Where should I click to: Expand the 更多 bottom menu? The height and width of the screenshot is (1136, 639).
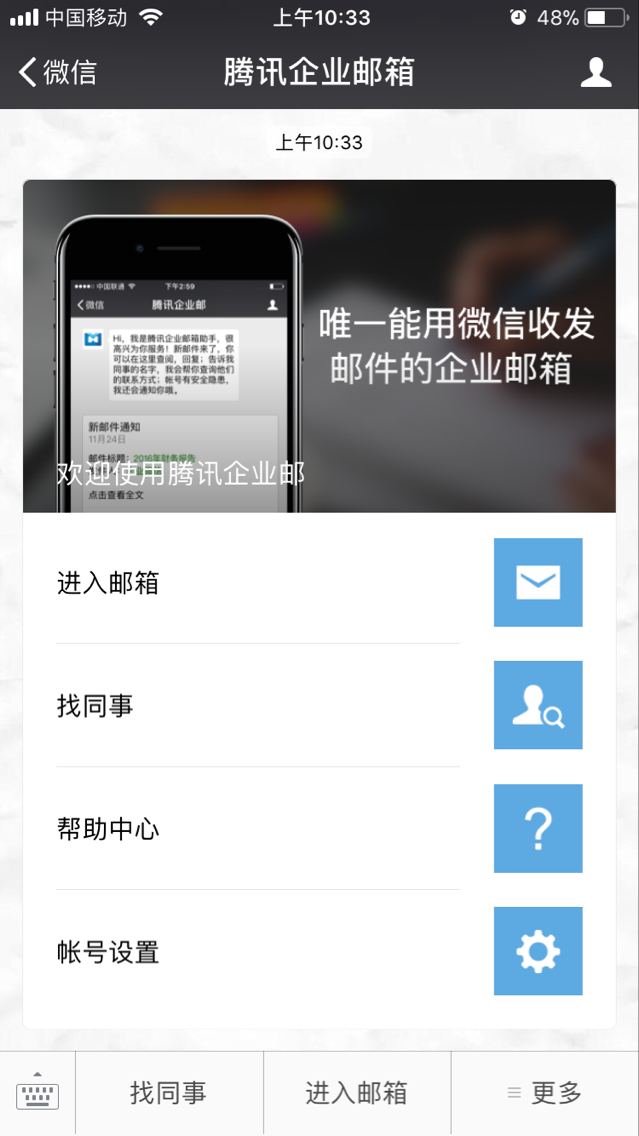tap(545, 1093)
